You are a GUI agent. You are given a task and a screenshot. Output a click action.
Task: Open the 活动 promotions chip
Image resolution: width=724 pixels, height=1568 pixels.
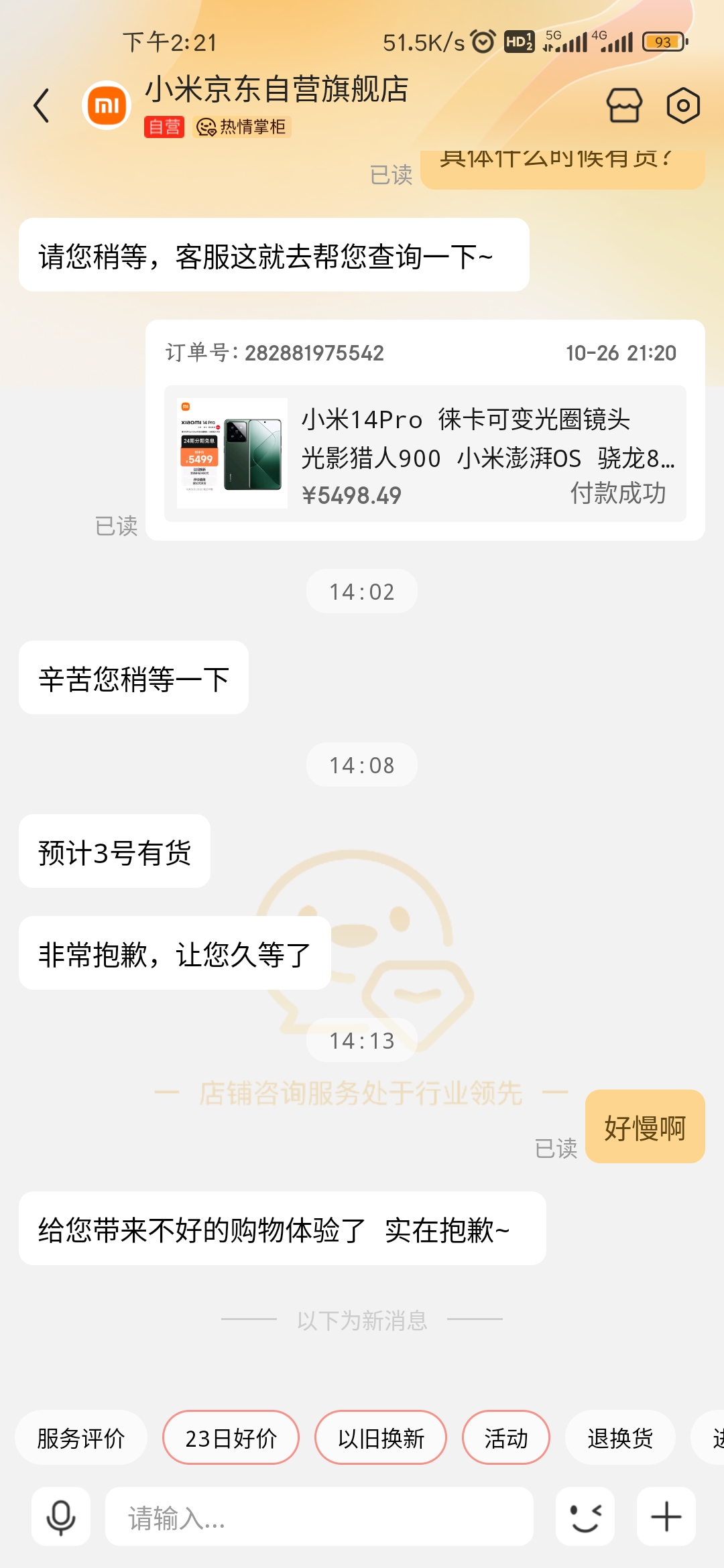[x=506, y=1437]
